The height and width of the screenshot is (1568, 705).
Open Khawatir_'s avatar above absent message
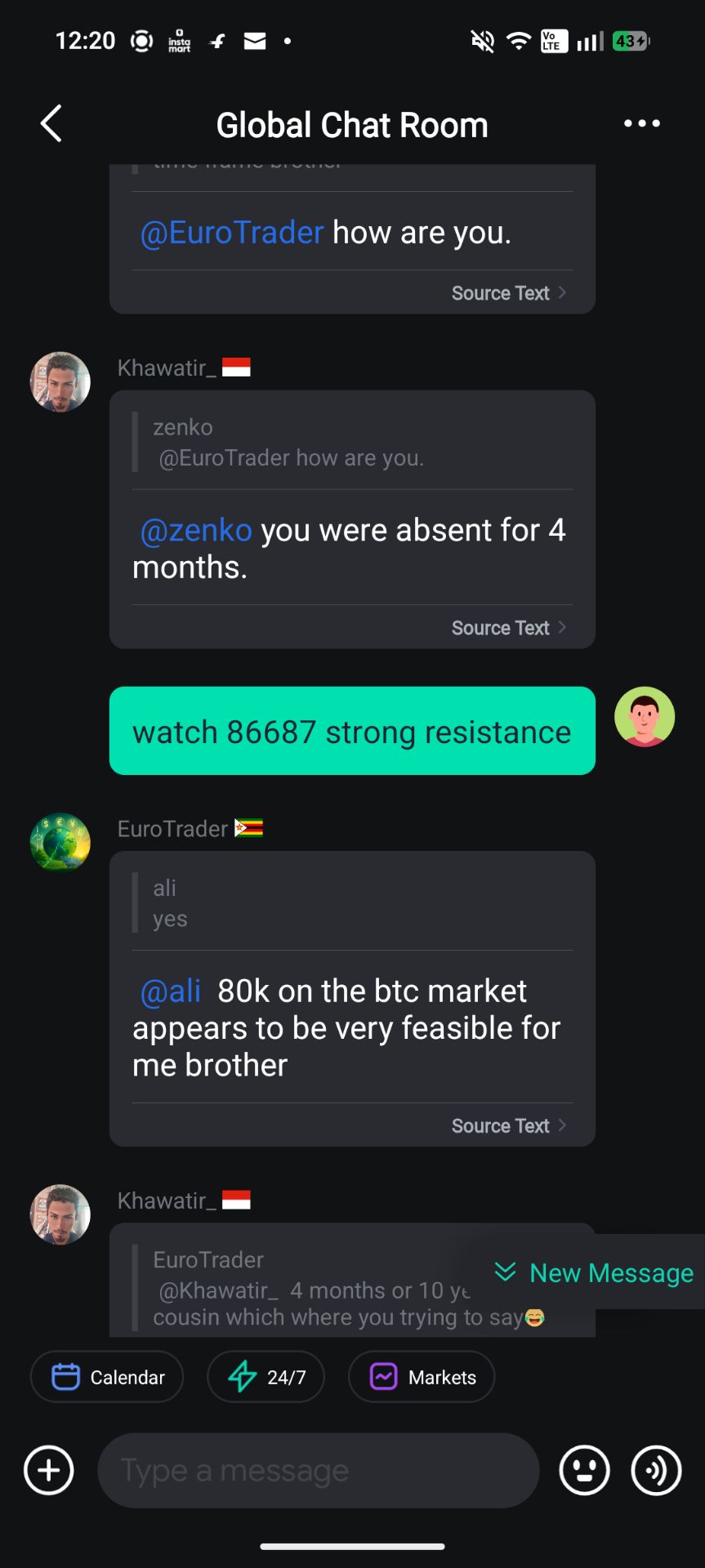[x=60, y=382]
